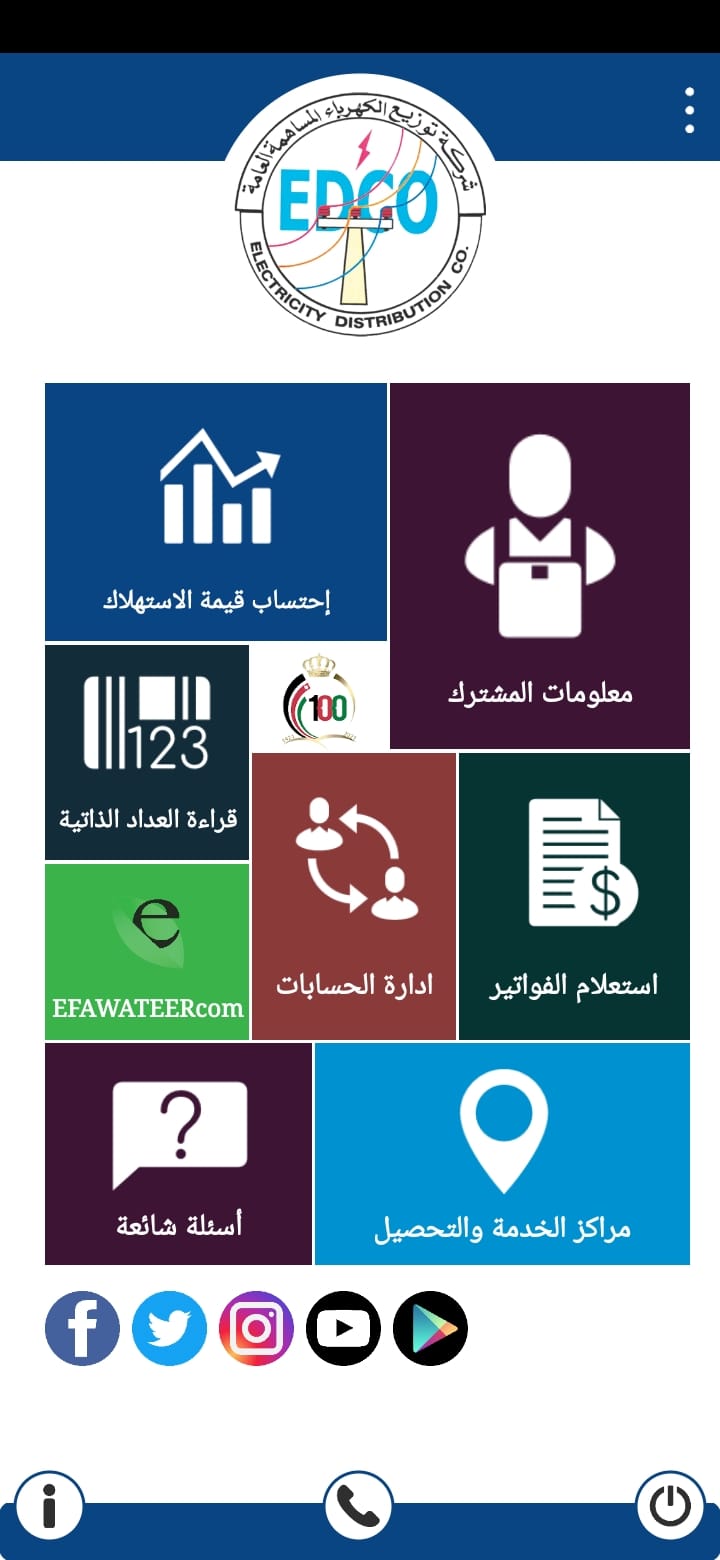Tap the phone call icon

(358, 1505)
